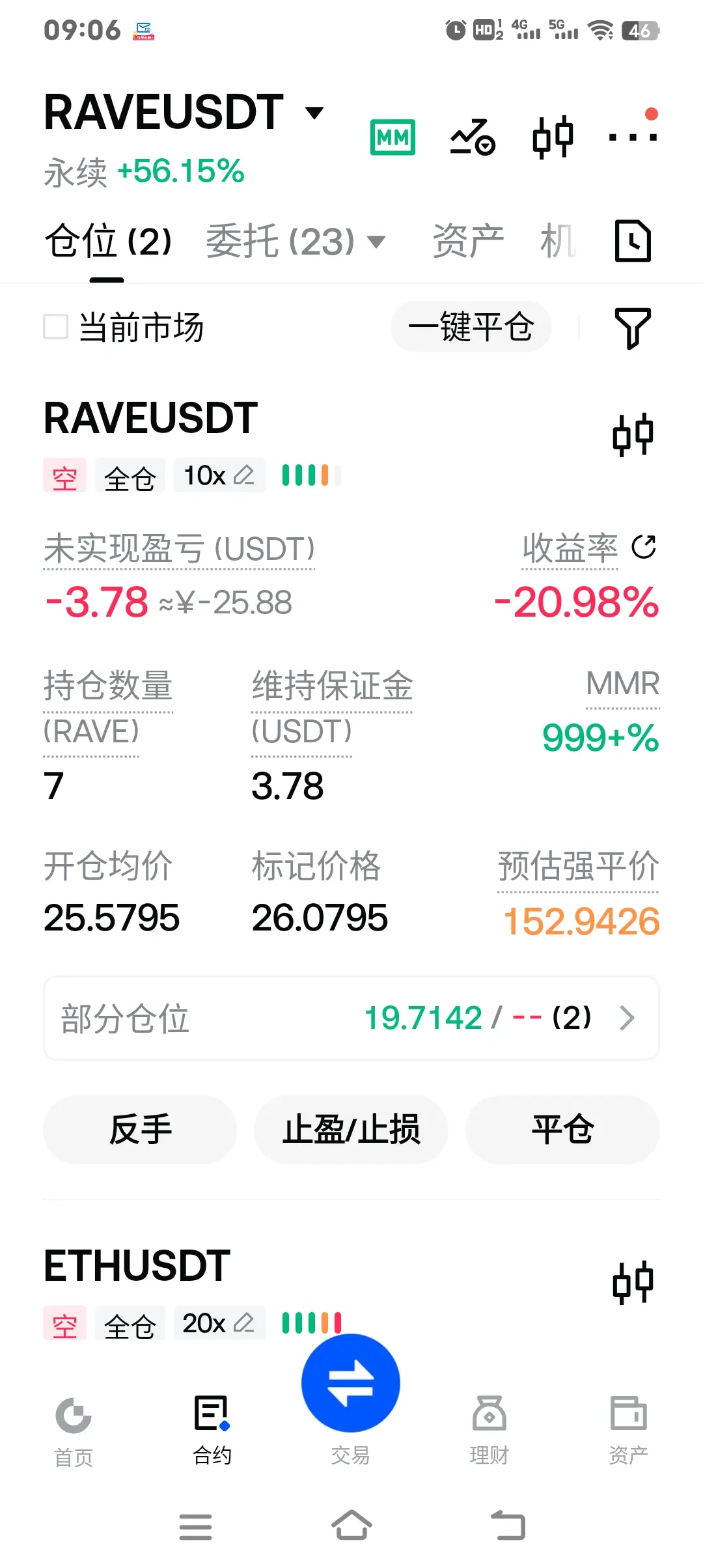Edit the 10x leverage on RAVEUSDT
Screen dimensions: 703x1568
point(219,475)
